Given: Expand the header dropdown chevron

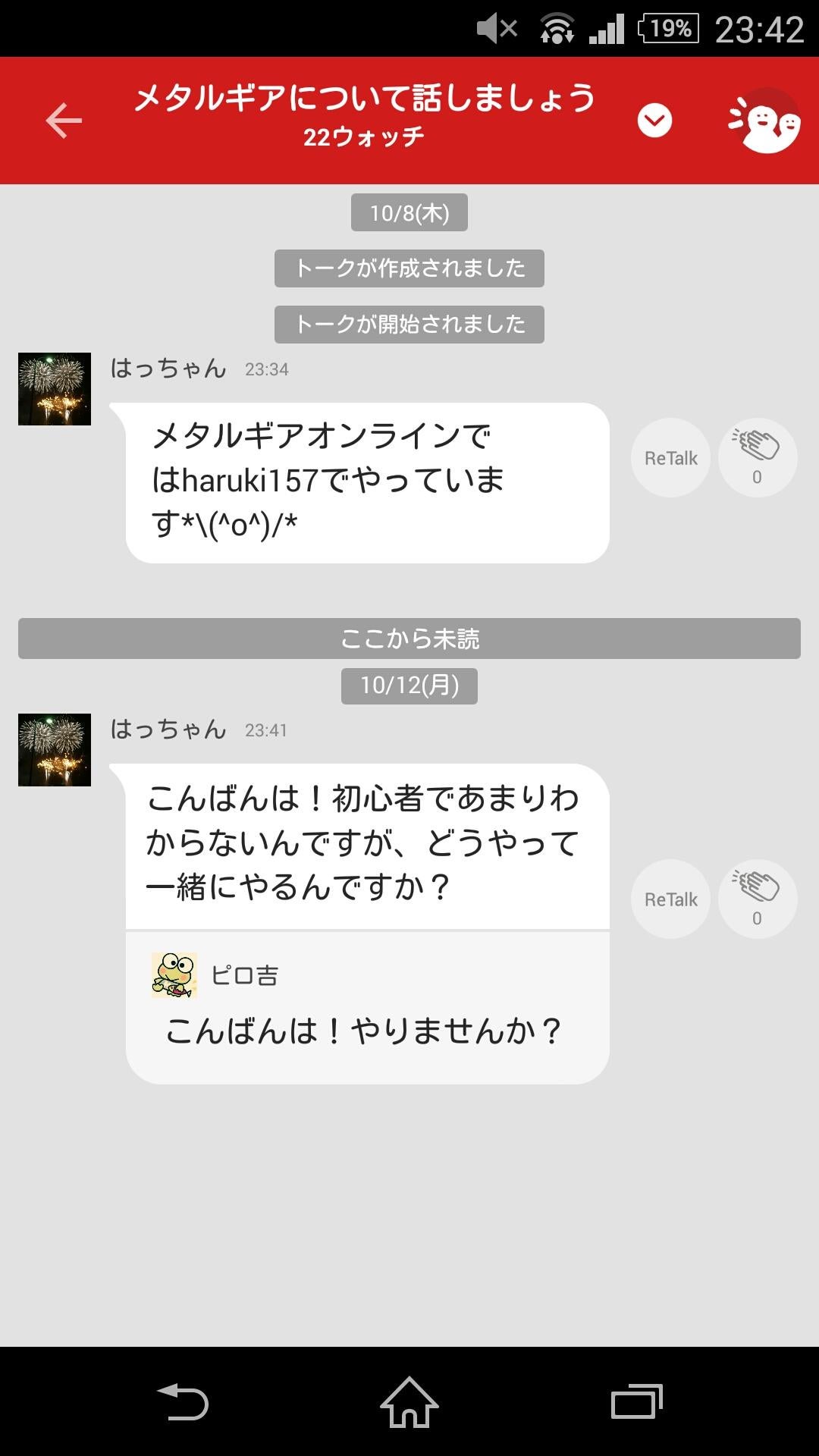Looking at the screenshot, I should (655, 119).
